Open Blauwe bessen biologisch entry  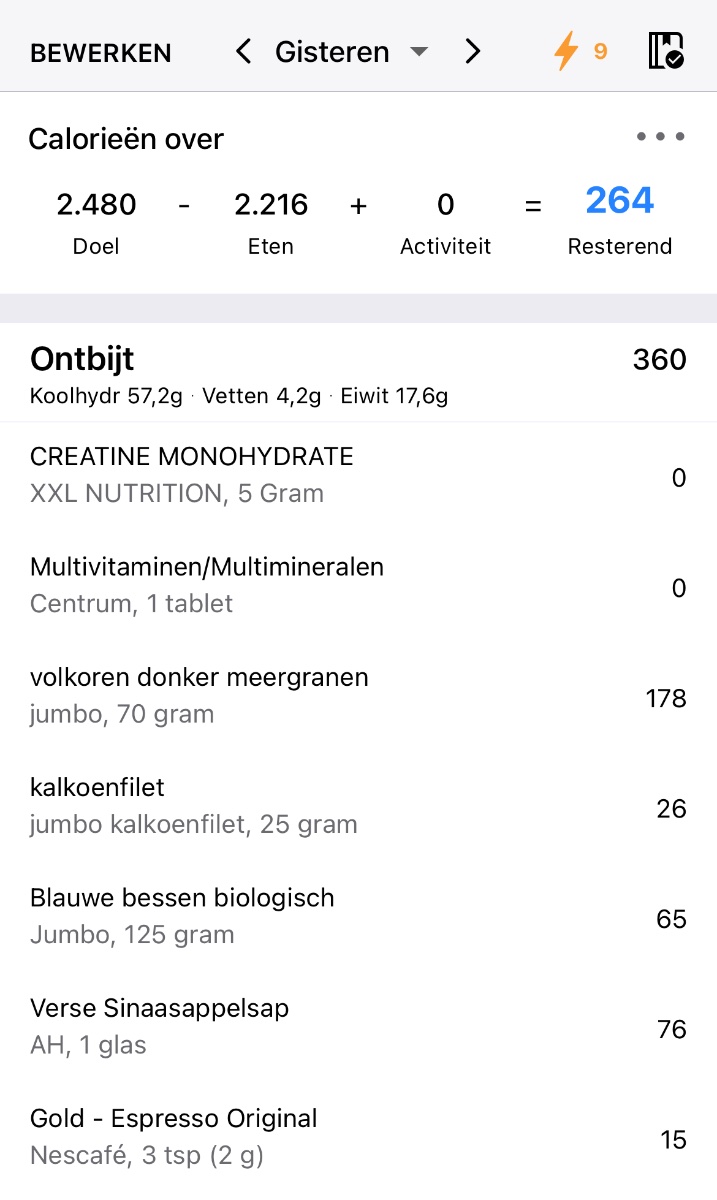tap(358, 916)
